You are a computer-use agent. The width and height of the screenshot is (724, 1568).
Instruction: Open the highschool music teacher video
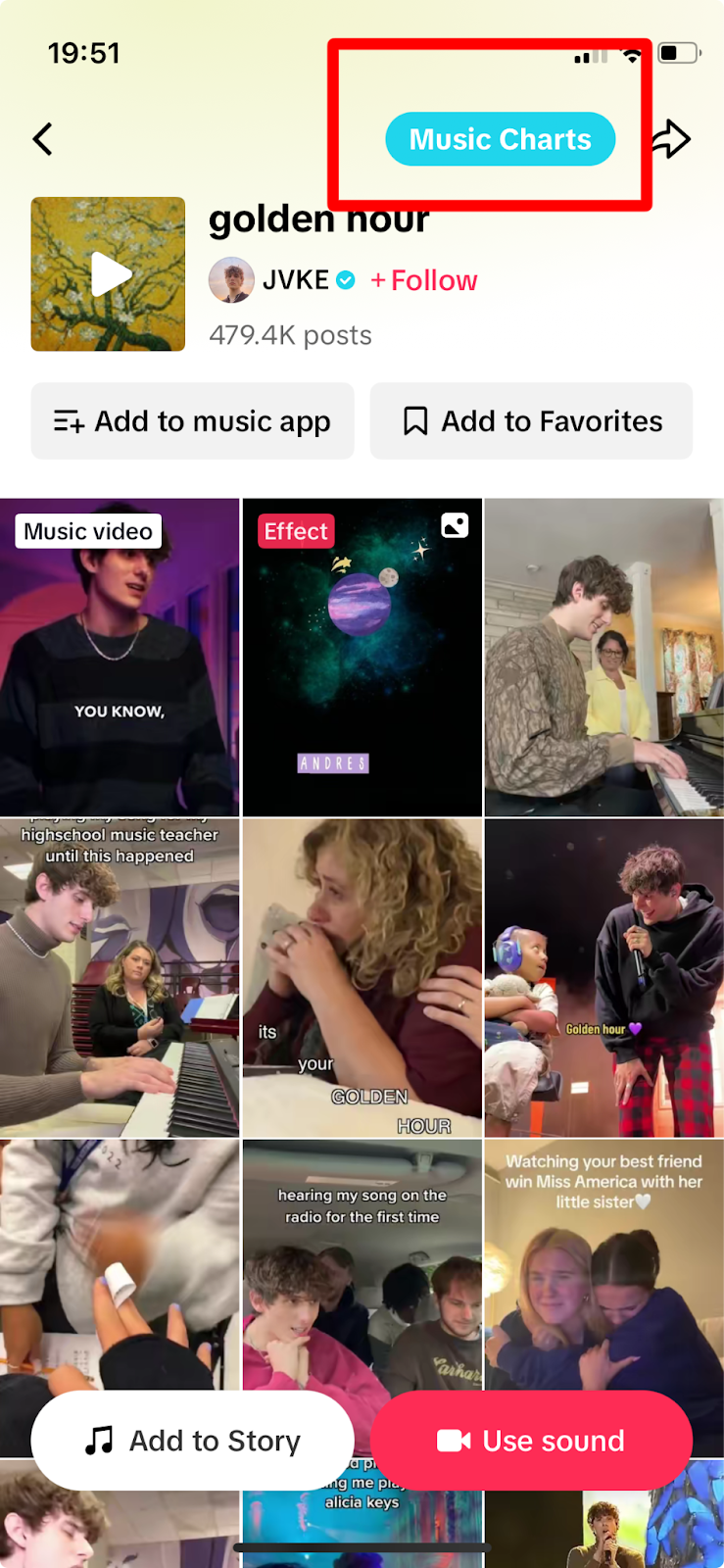coord(119,977)
